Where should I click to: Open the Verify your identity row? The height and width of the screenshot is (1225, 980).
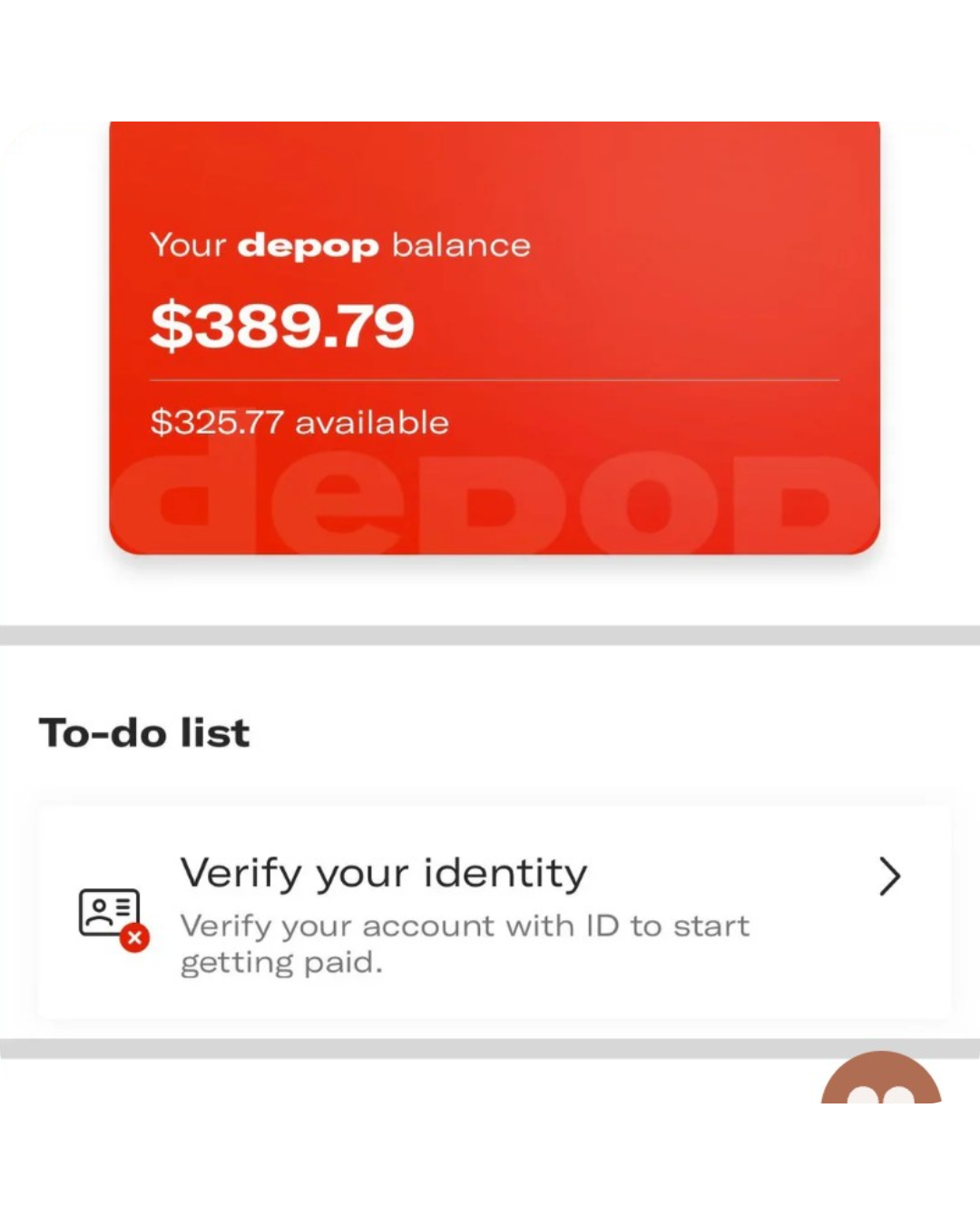point(495,912)
